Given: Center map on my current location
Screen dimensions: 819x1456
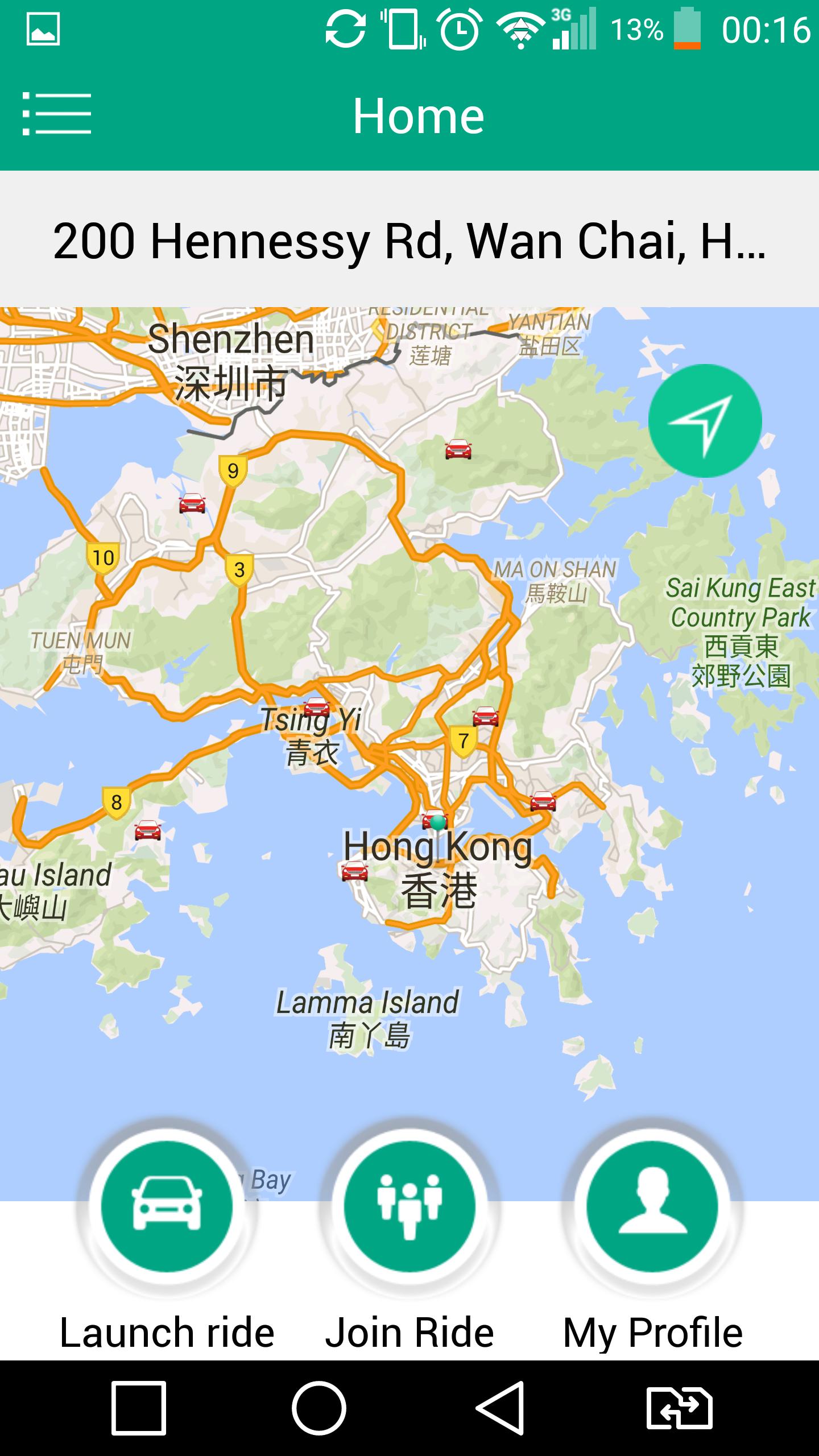Looking at the screenshot, I should coord(705,421).
